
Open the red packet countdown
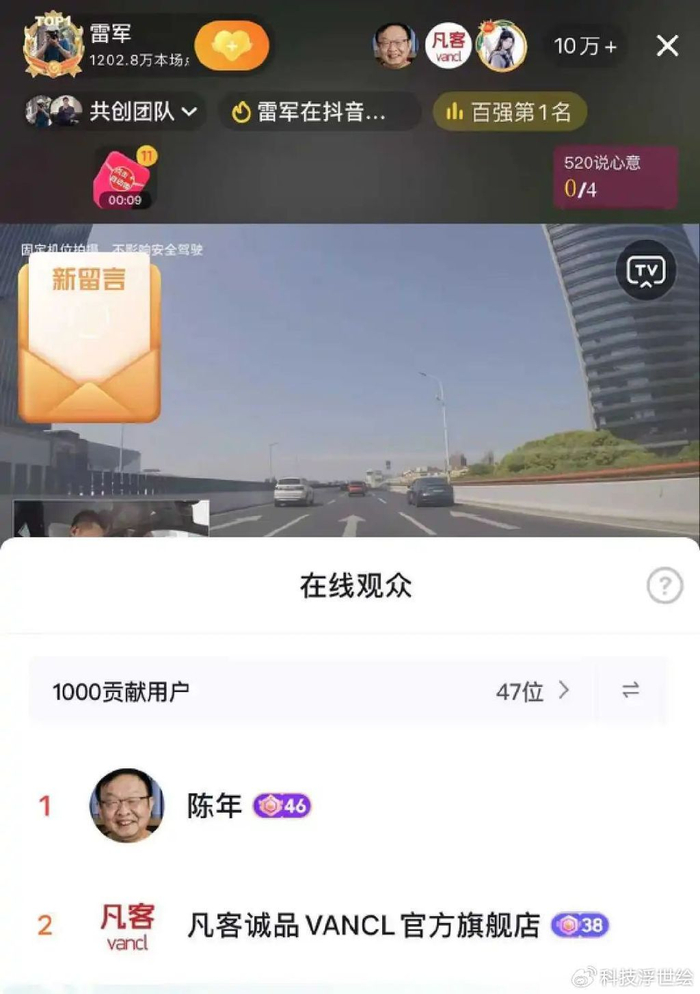124,180
